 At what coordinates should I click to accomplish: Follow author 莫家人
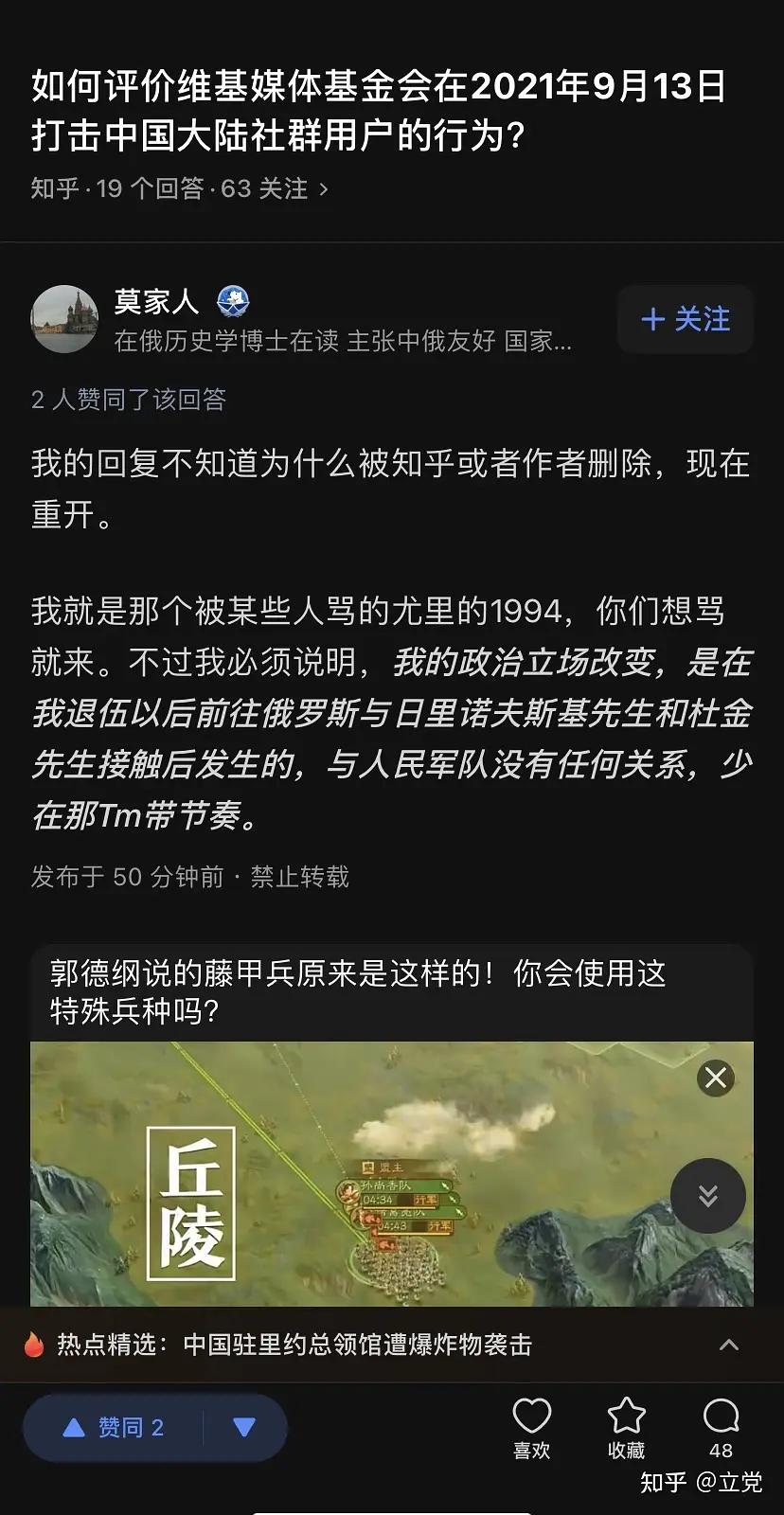(686, 319)
